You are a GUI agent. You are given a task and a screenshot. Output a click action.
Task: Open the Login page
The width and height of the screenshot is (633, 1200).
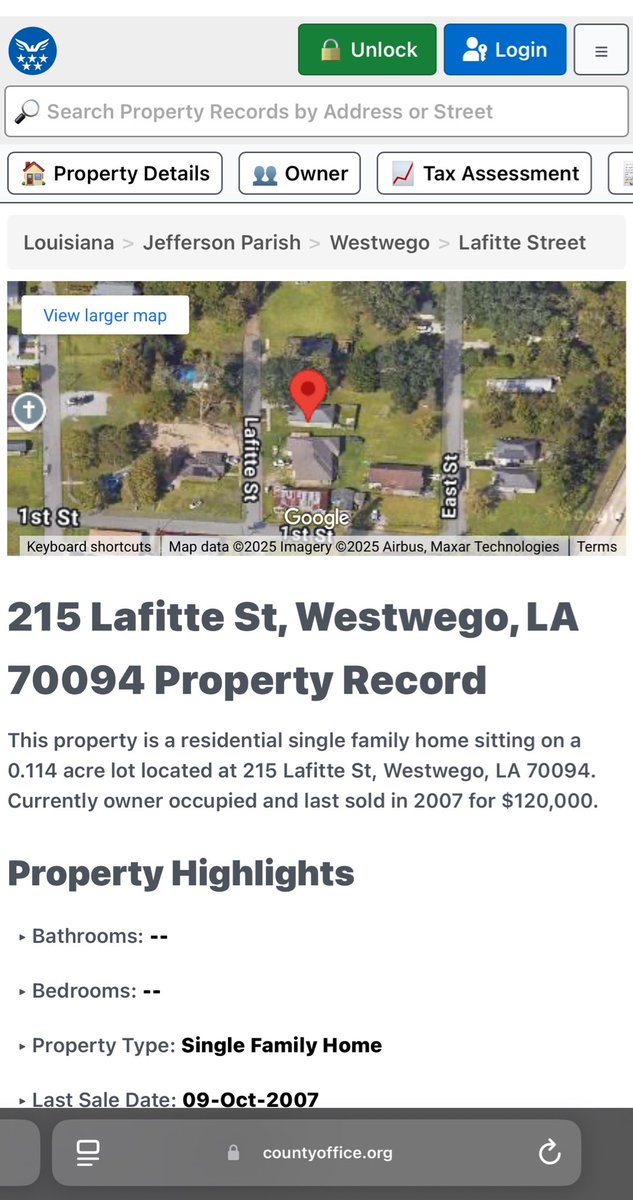point(505,49)
